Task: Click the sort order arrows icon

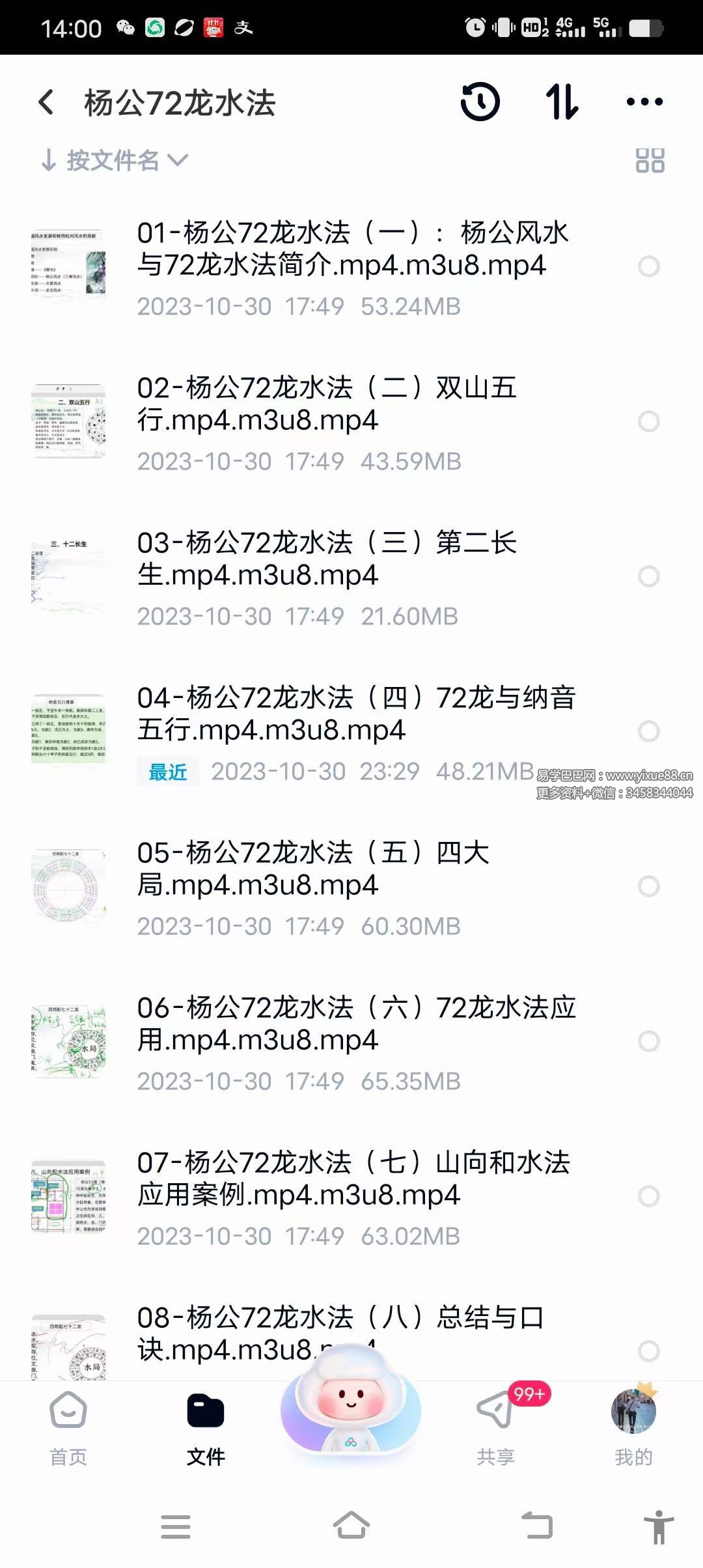Action: coord(562,102)
